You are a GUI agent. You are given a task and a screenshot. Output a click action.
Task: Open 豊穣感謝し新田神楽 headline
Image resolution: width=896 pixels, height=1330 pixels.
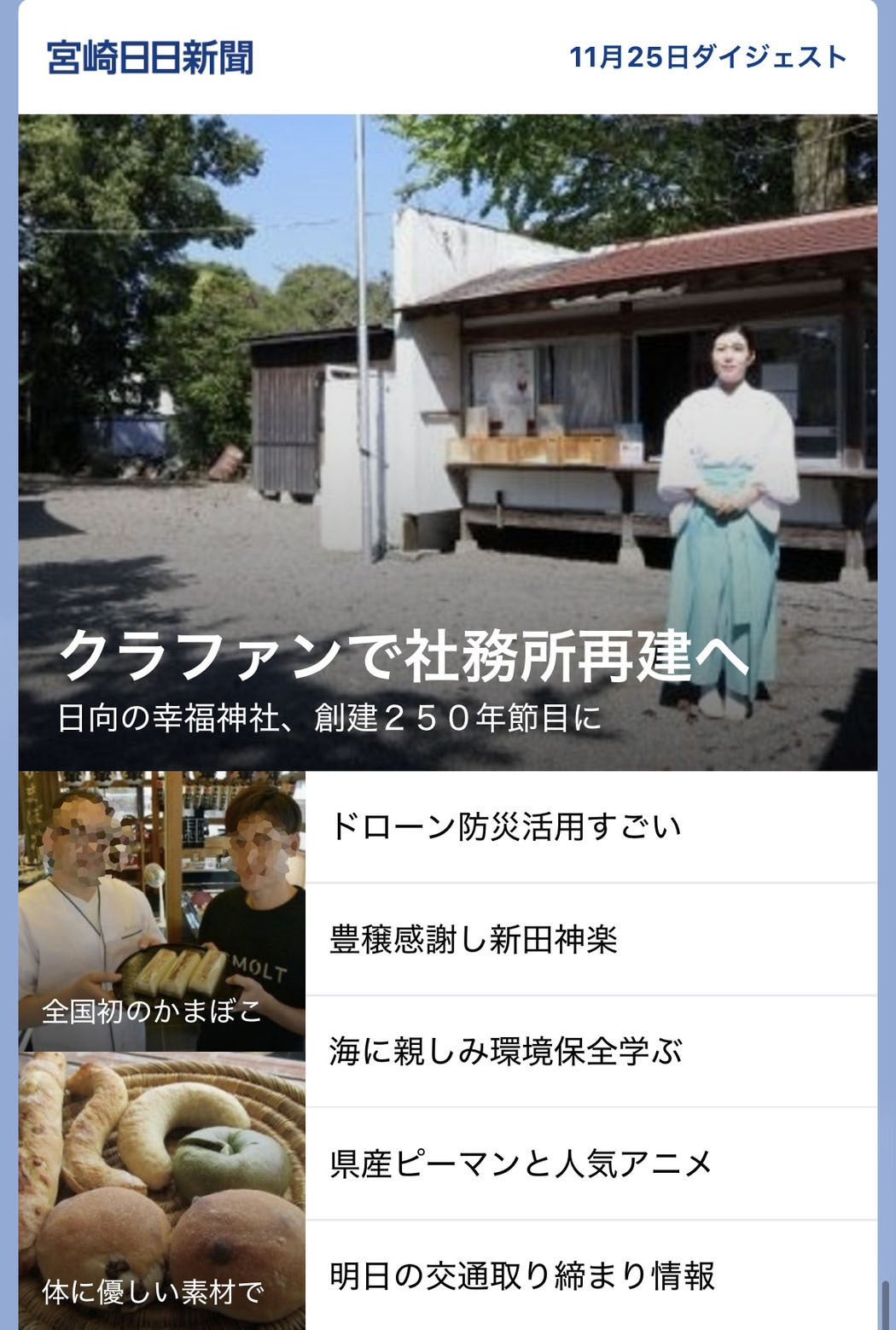(x=474, y=939)
